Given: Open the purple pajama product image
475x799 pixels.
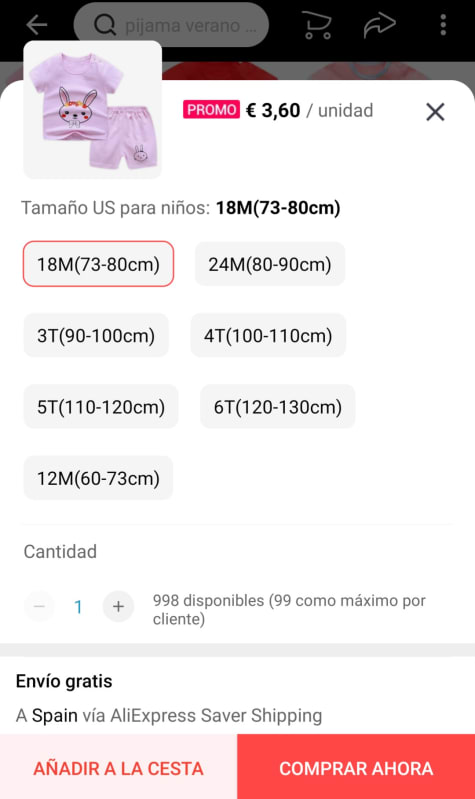Looking at the screenshot, I should click(x=92, y=110).
